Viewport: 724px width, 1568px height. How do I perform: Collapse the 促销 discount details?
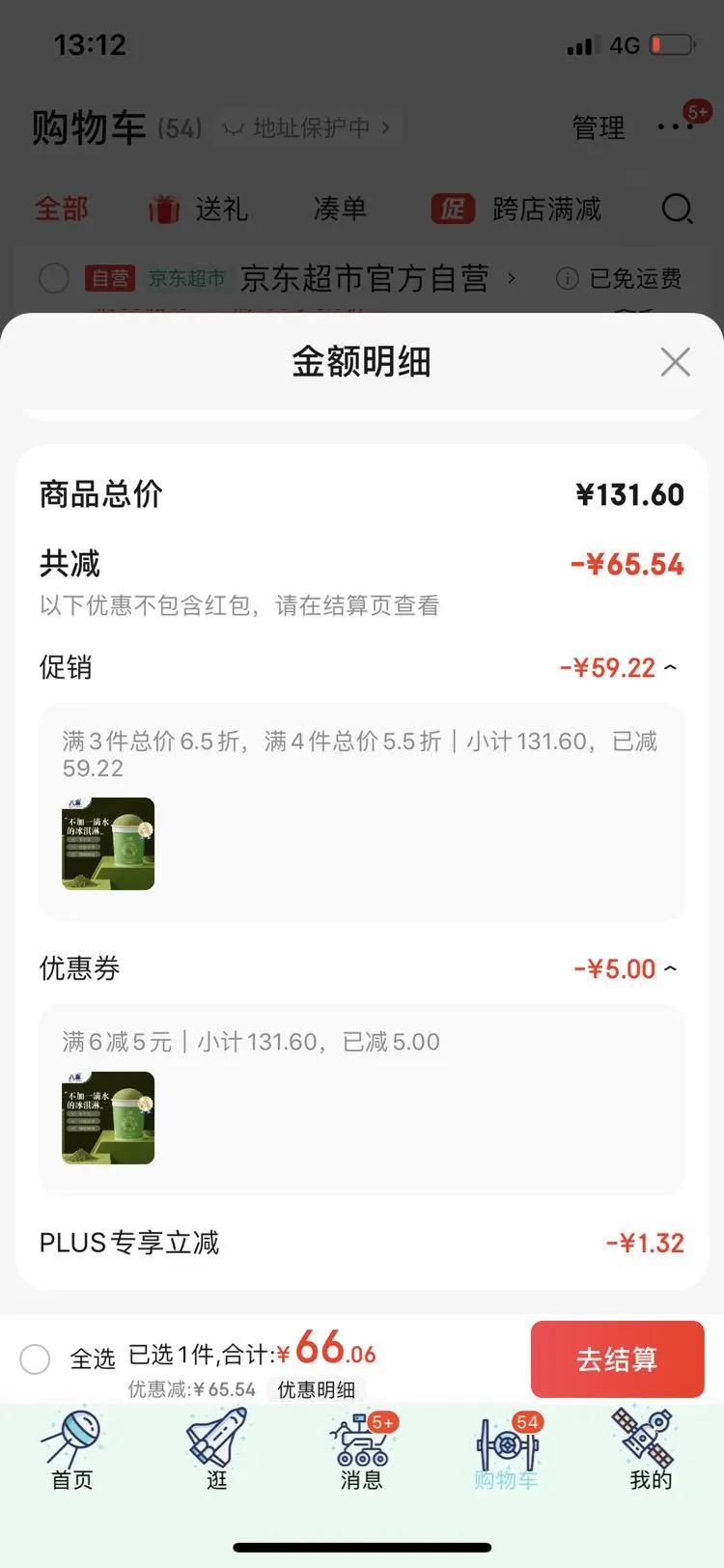tap(670, 668)
